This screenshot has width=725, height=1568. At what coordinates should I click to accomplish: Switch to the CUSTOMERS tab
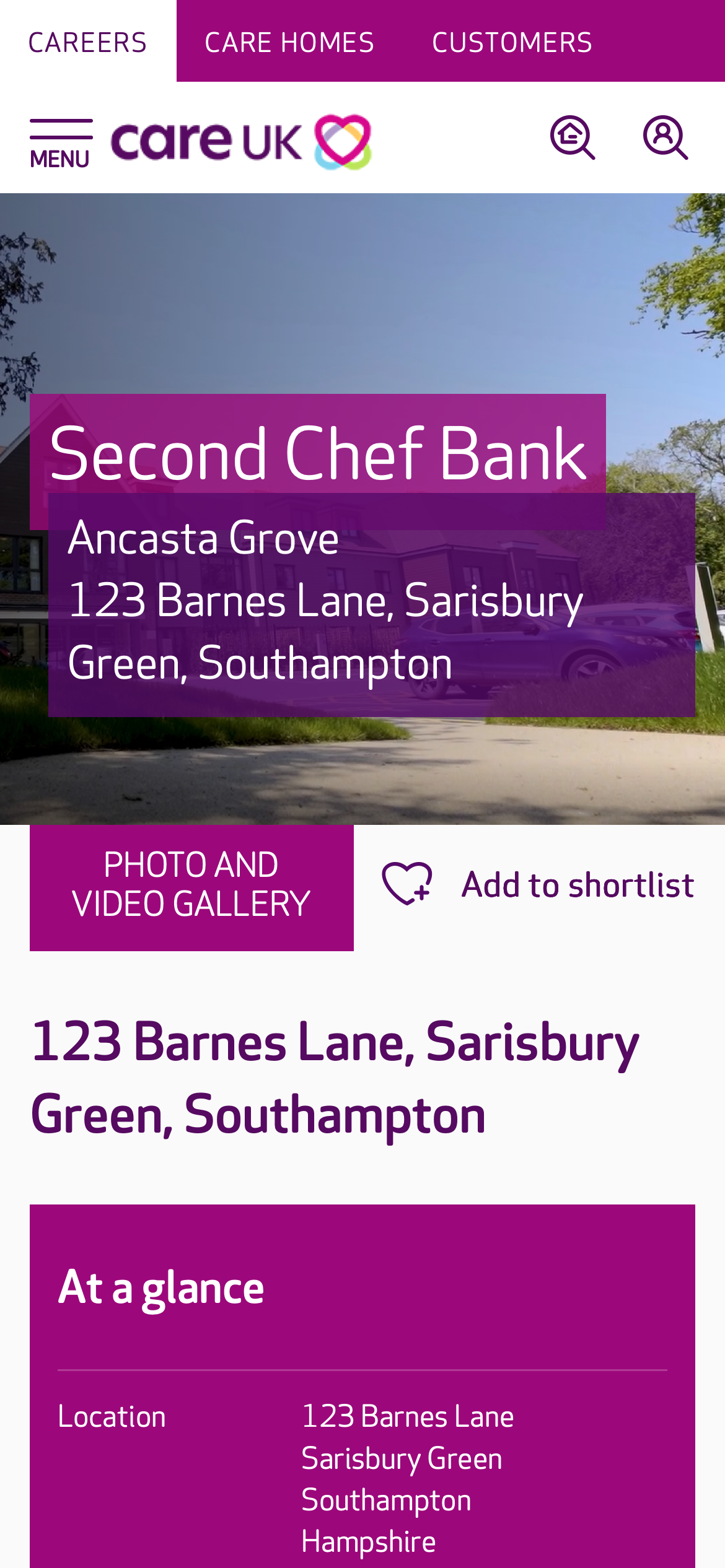tap(512, 42)
